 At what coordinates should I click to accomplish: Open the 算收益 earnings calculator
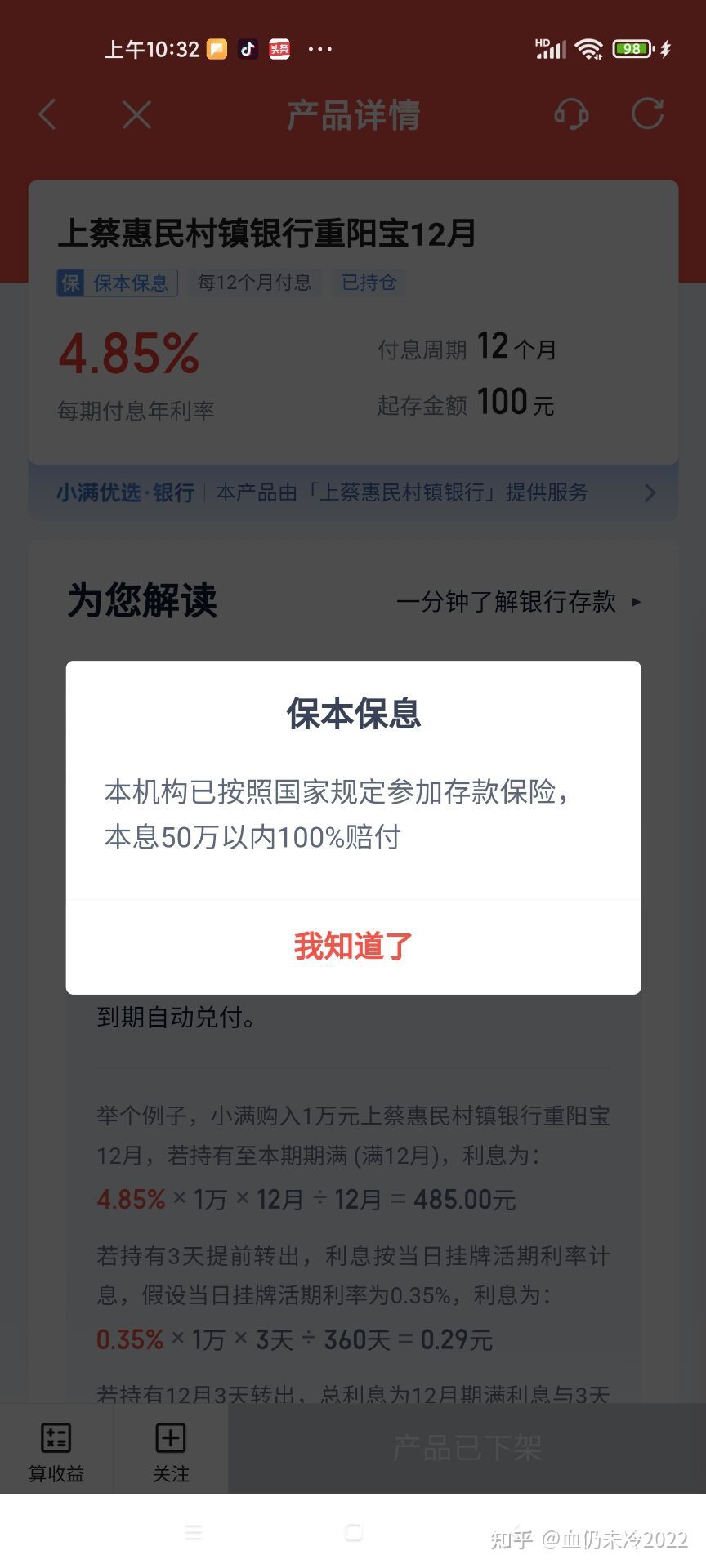(x=56, y=1451)
